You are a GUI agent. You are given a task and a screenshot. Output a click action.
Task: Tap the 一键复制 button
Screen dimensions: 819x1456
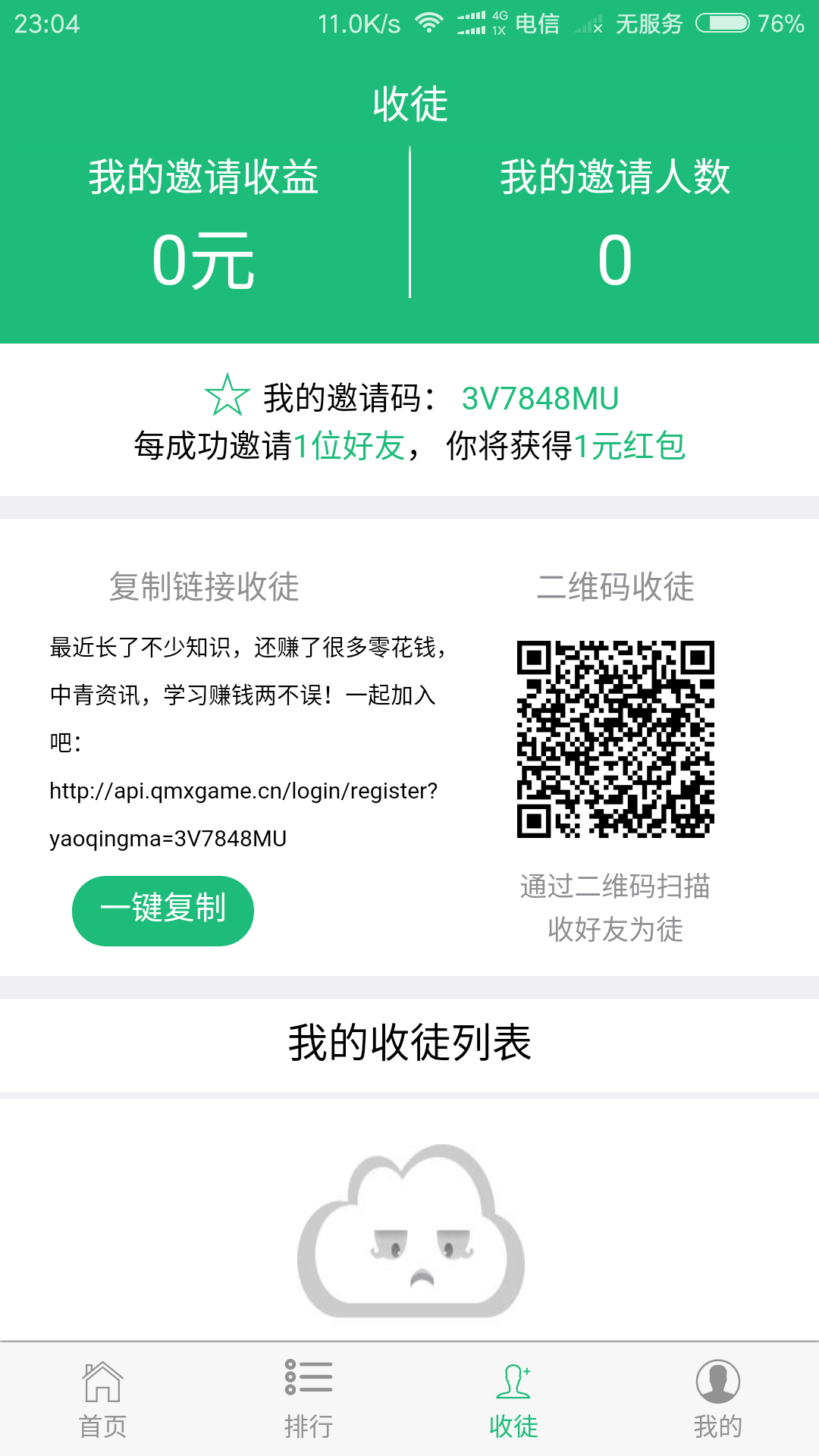[x=163, y=911]
